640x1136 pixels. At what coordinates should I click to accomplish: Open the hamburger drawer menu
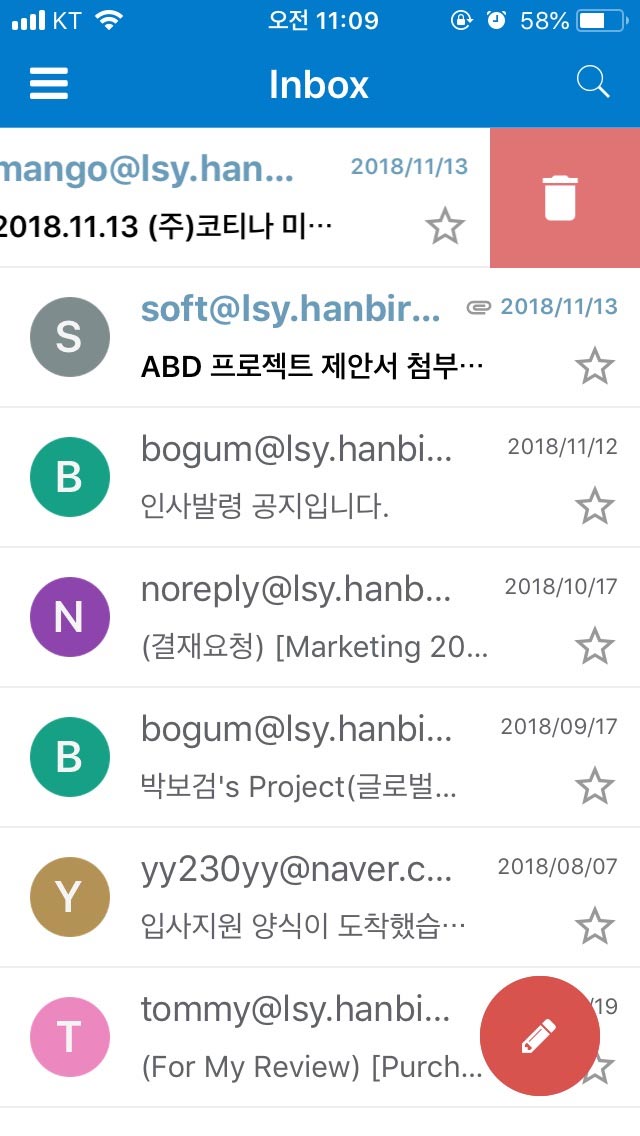pos(49,83)
